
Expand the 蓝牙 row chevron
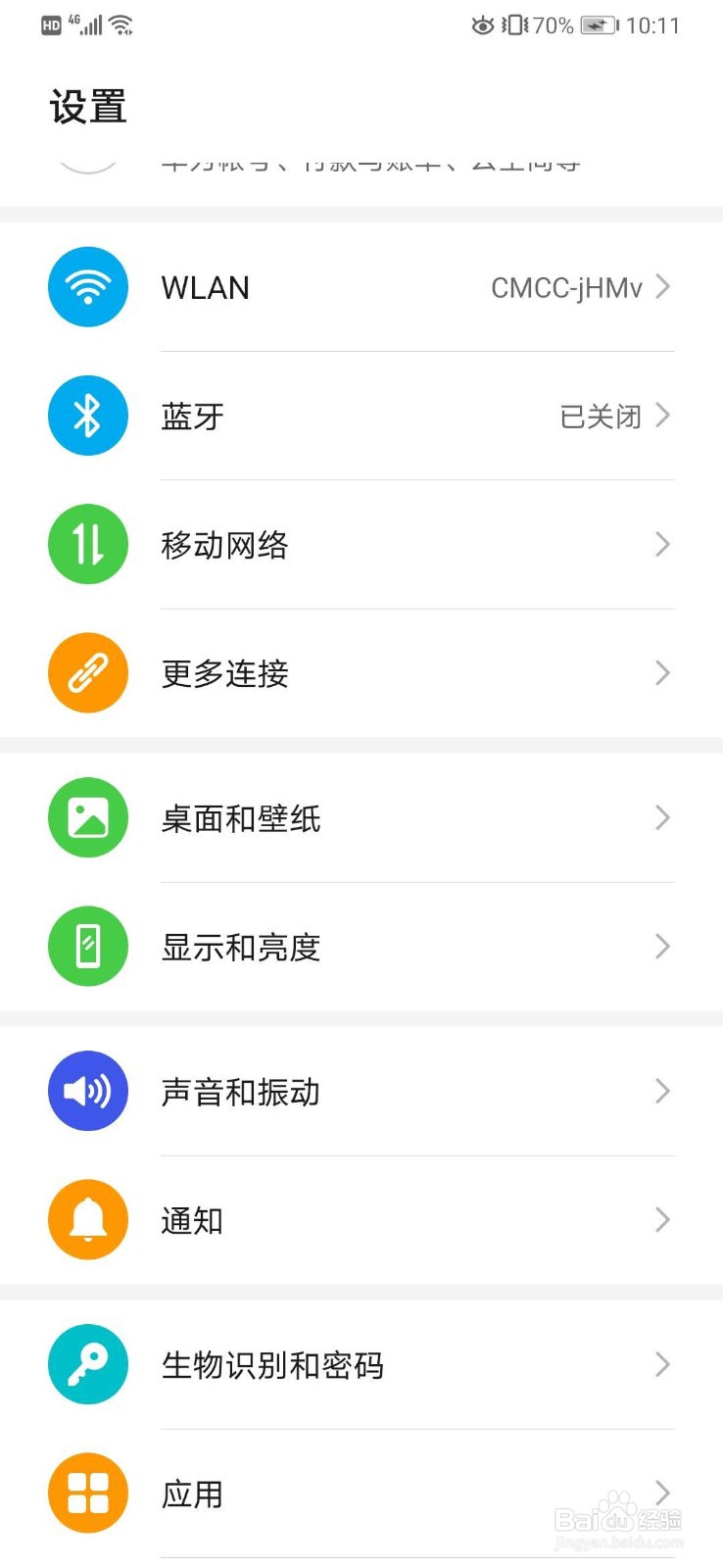pos(662,415)
